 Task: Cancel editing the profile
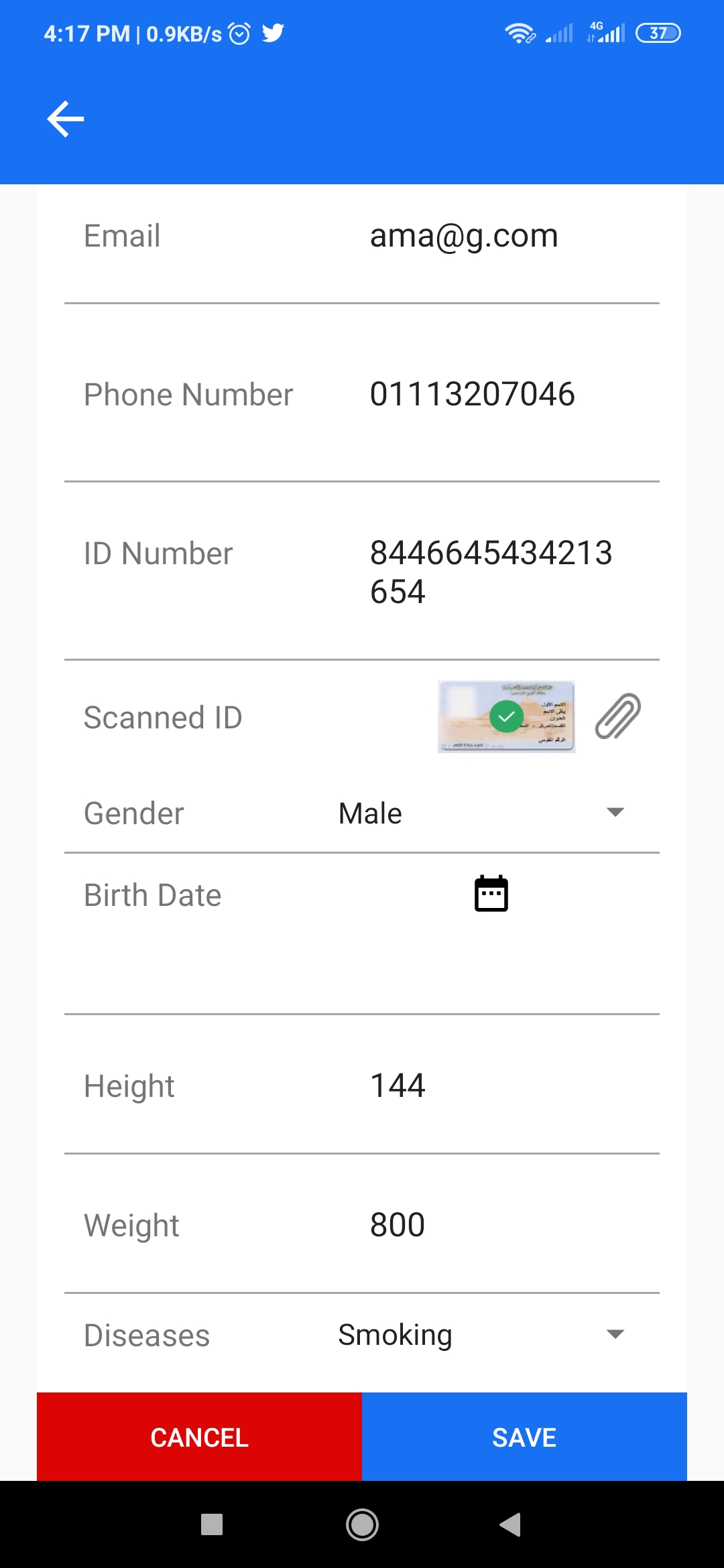(200, 1437)
